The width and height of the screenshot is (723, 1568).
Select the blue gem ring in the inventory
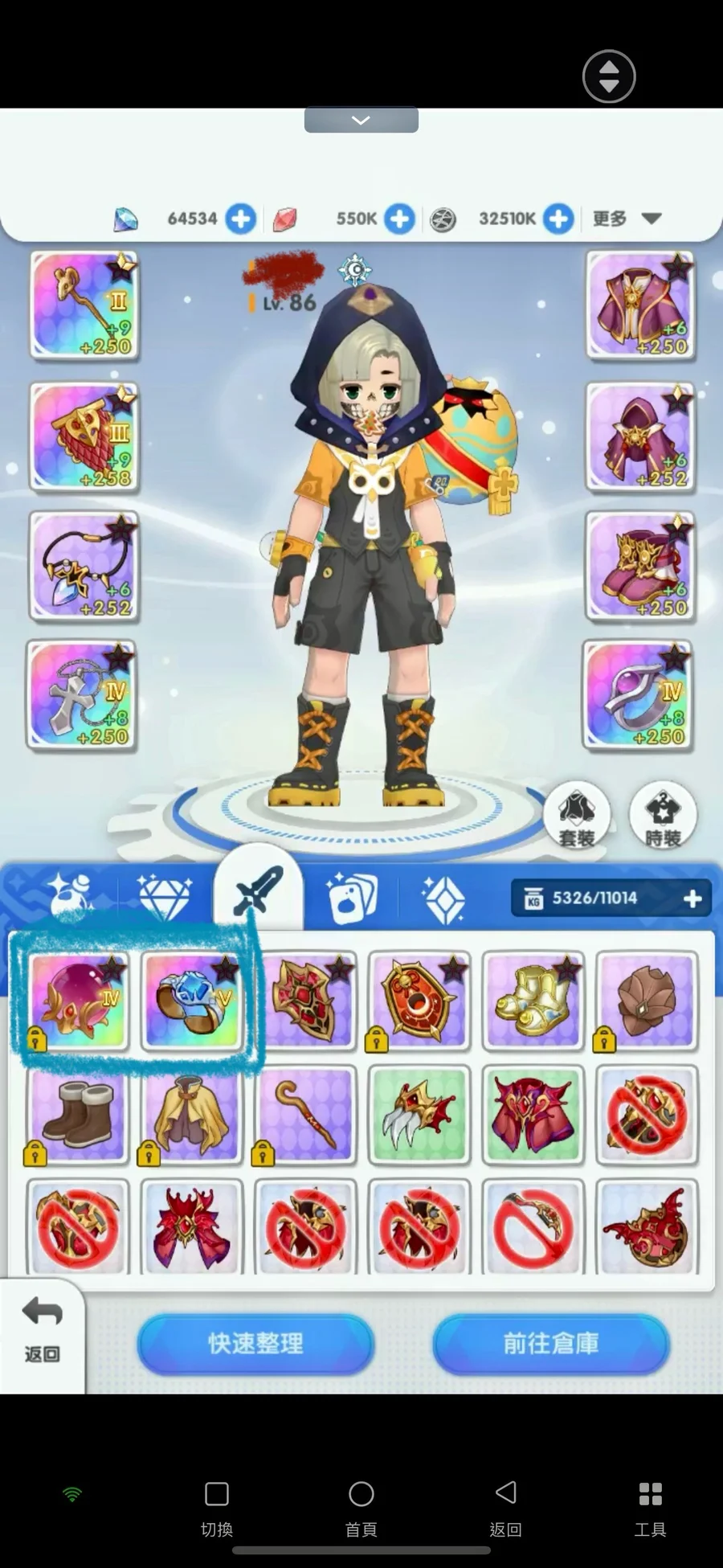192,1001
